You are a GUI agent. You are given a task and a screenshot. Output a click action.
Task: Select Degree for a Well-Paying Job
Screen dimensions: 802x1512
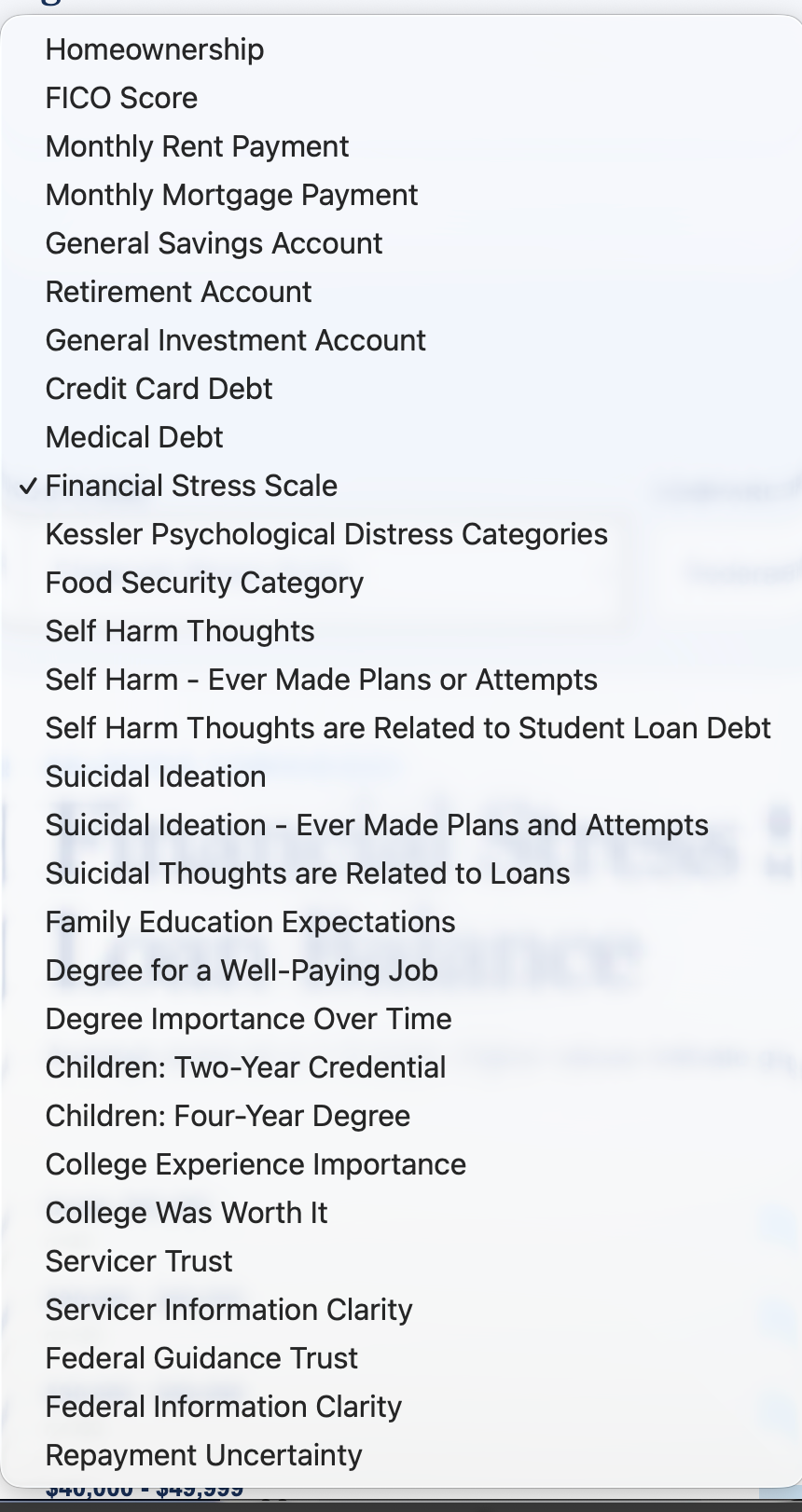point(401,970)
